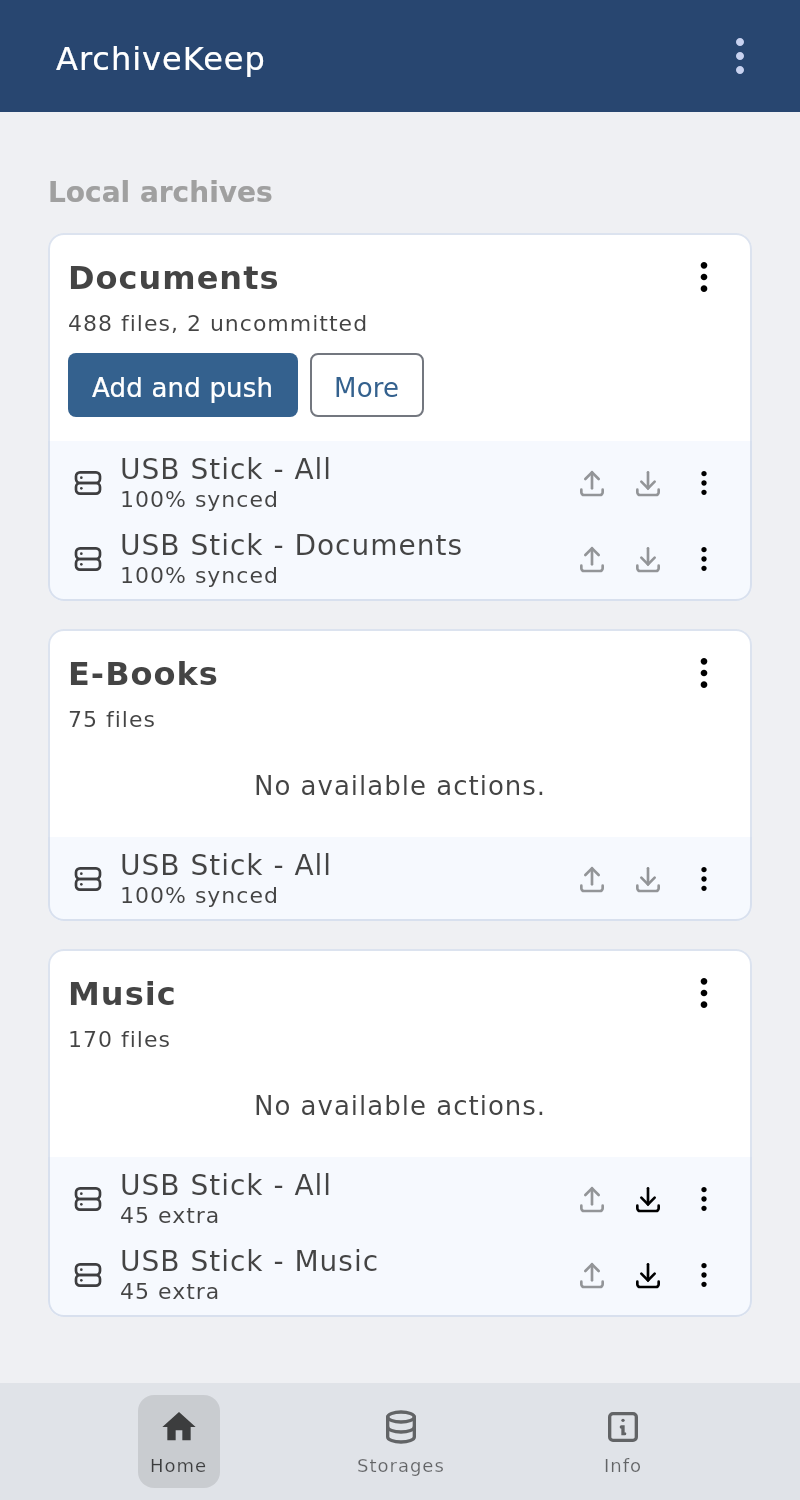The height and width of the screenshot is (1500, 800).
Task: Open the Music archive overflow menu
Action: (x=704, y=993)
